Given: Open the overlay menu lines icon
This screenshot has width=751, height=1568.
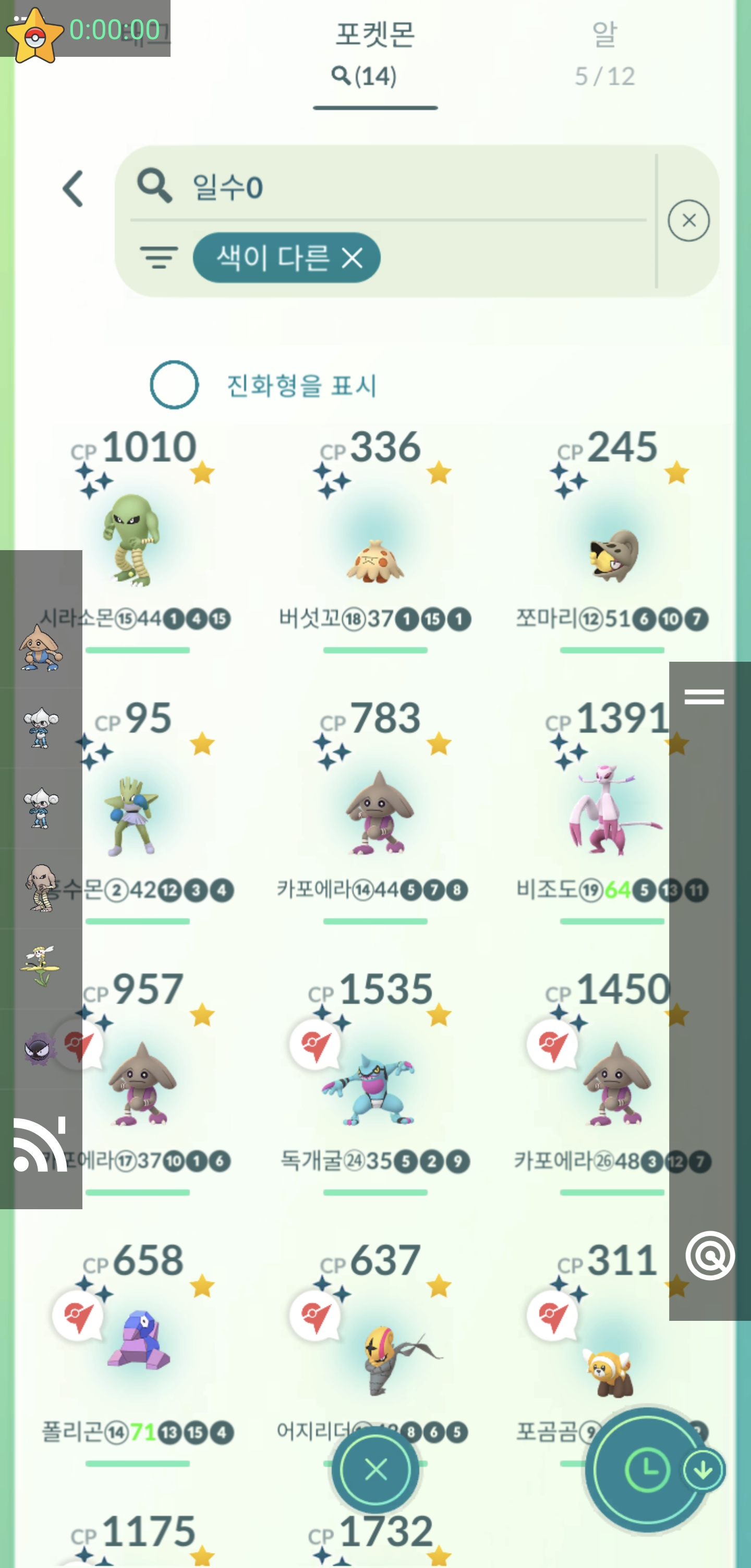Looking at the screenshot, I should click(x=704, y=696).
